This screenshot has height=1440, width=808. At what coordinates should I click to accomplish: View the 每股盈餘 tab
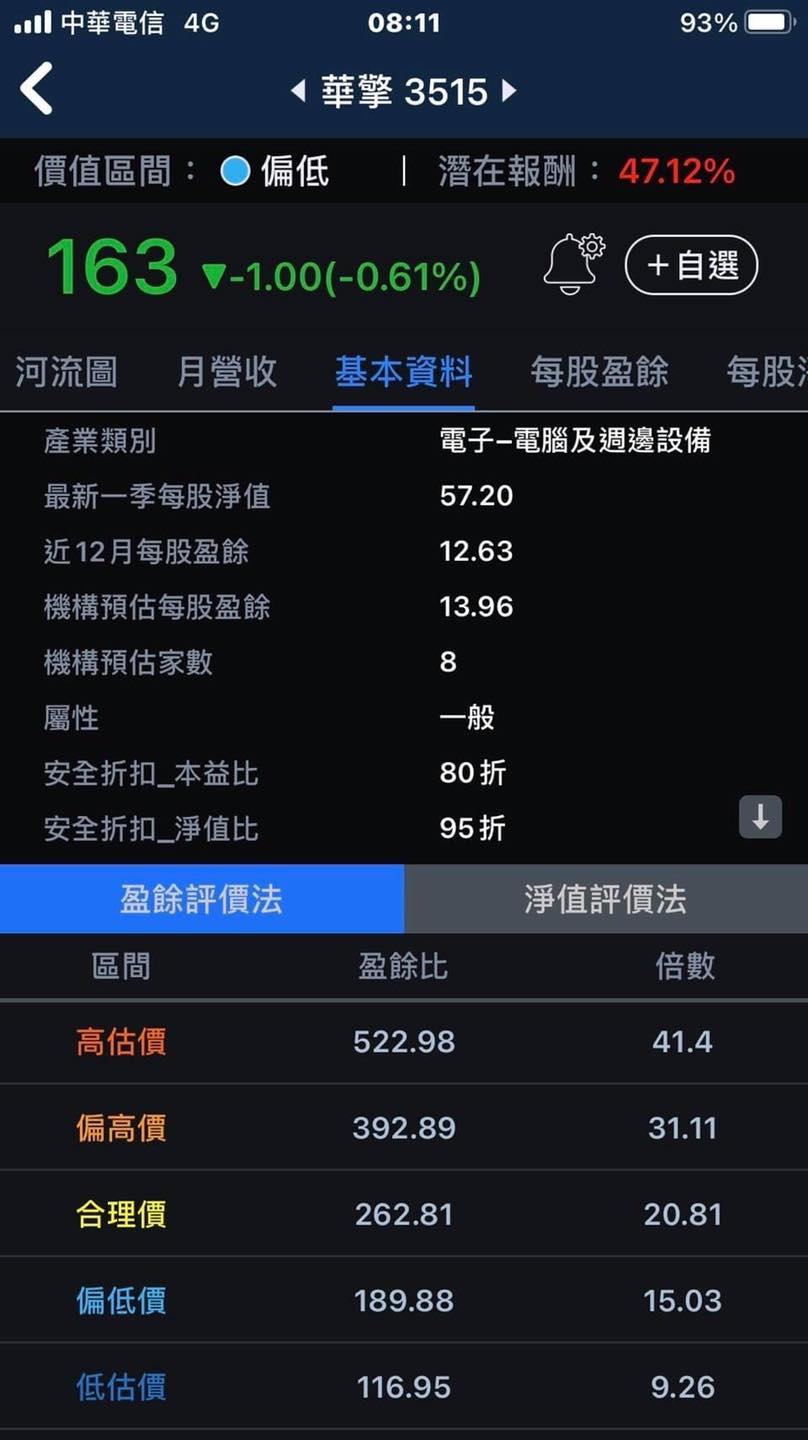coord(599,372)
